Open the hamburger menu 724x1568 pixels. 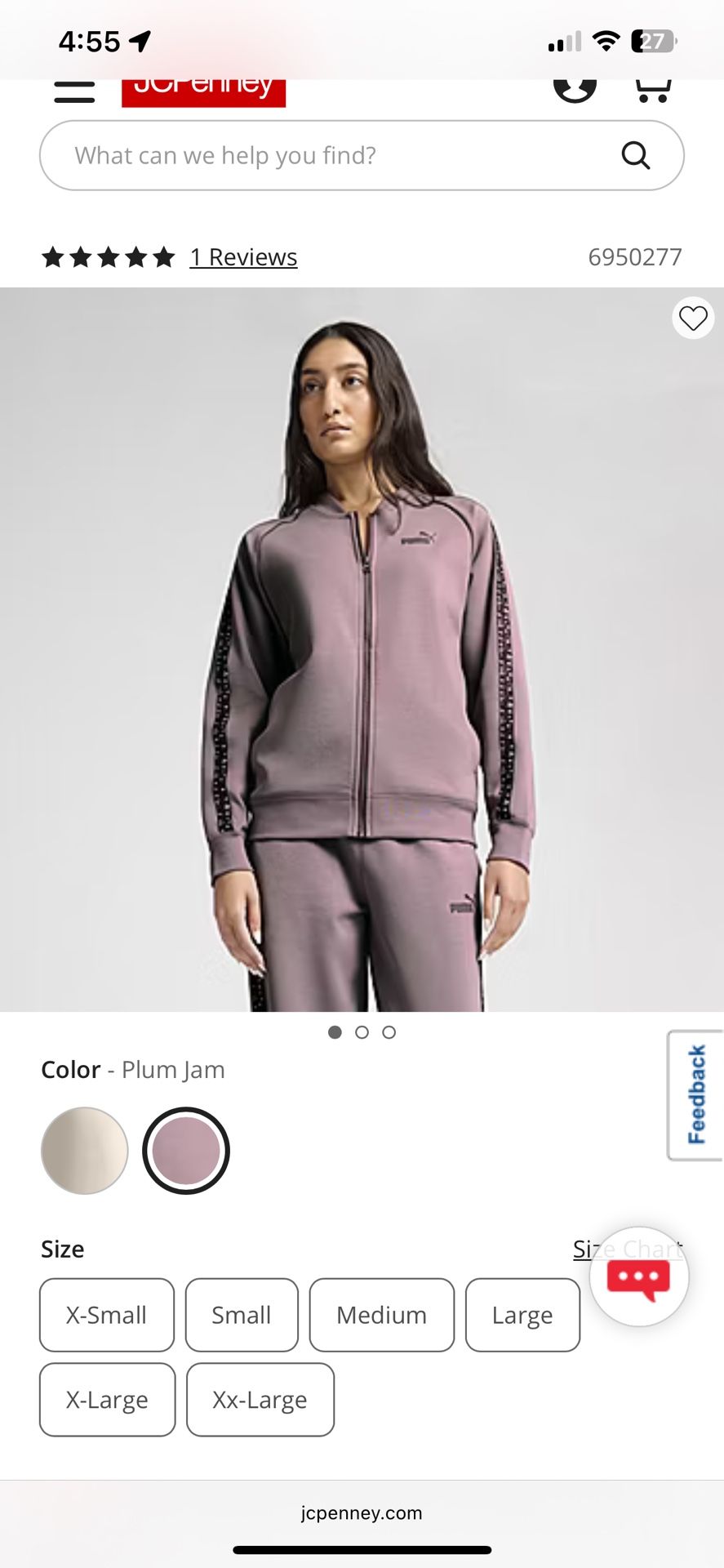tap(74, 91)
